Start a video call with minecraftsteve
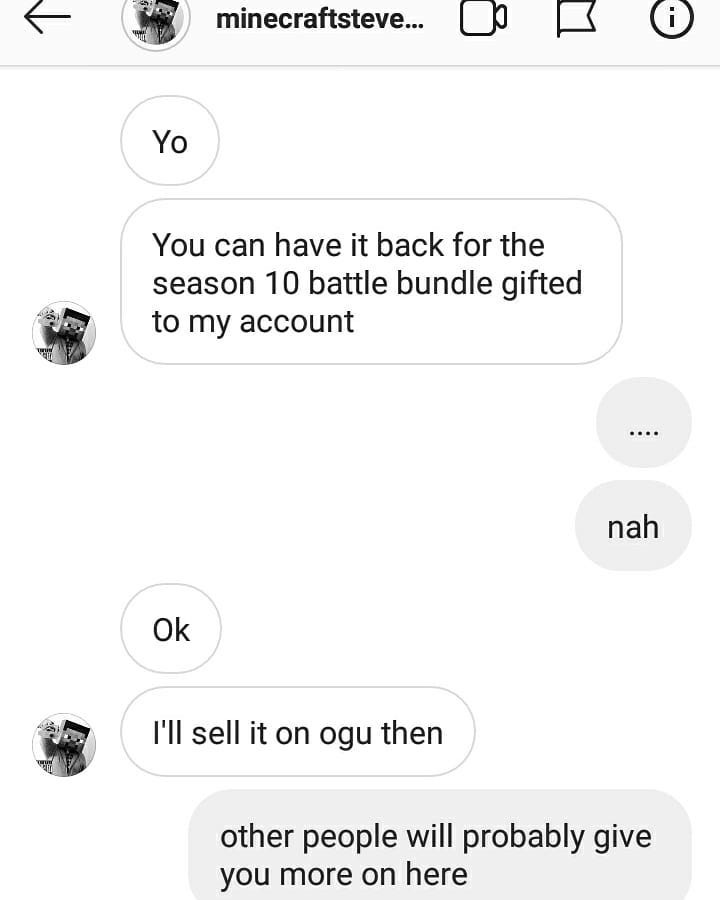 483,18
